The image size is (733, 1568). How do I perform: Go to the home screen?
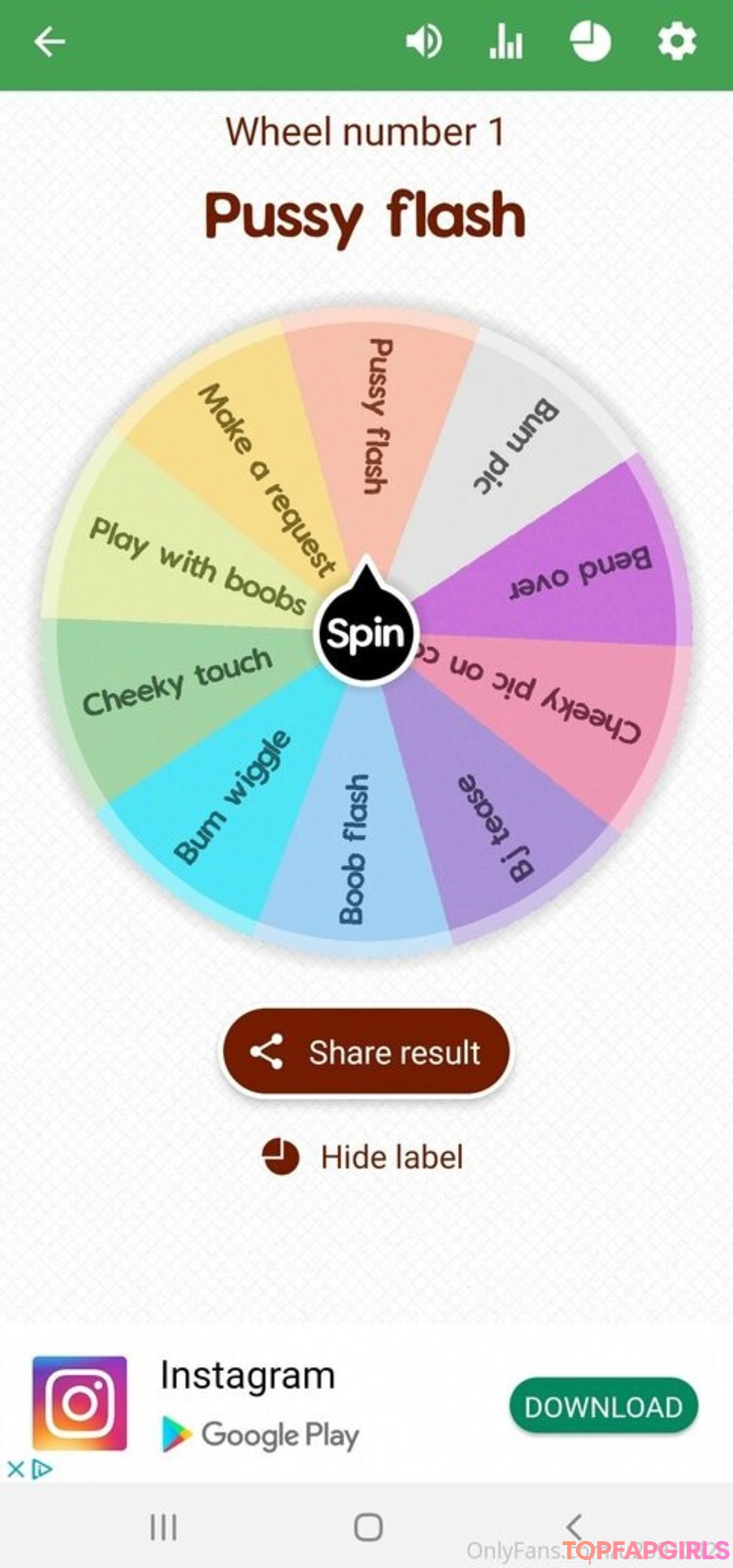click(368, 1527)
